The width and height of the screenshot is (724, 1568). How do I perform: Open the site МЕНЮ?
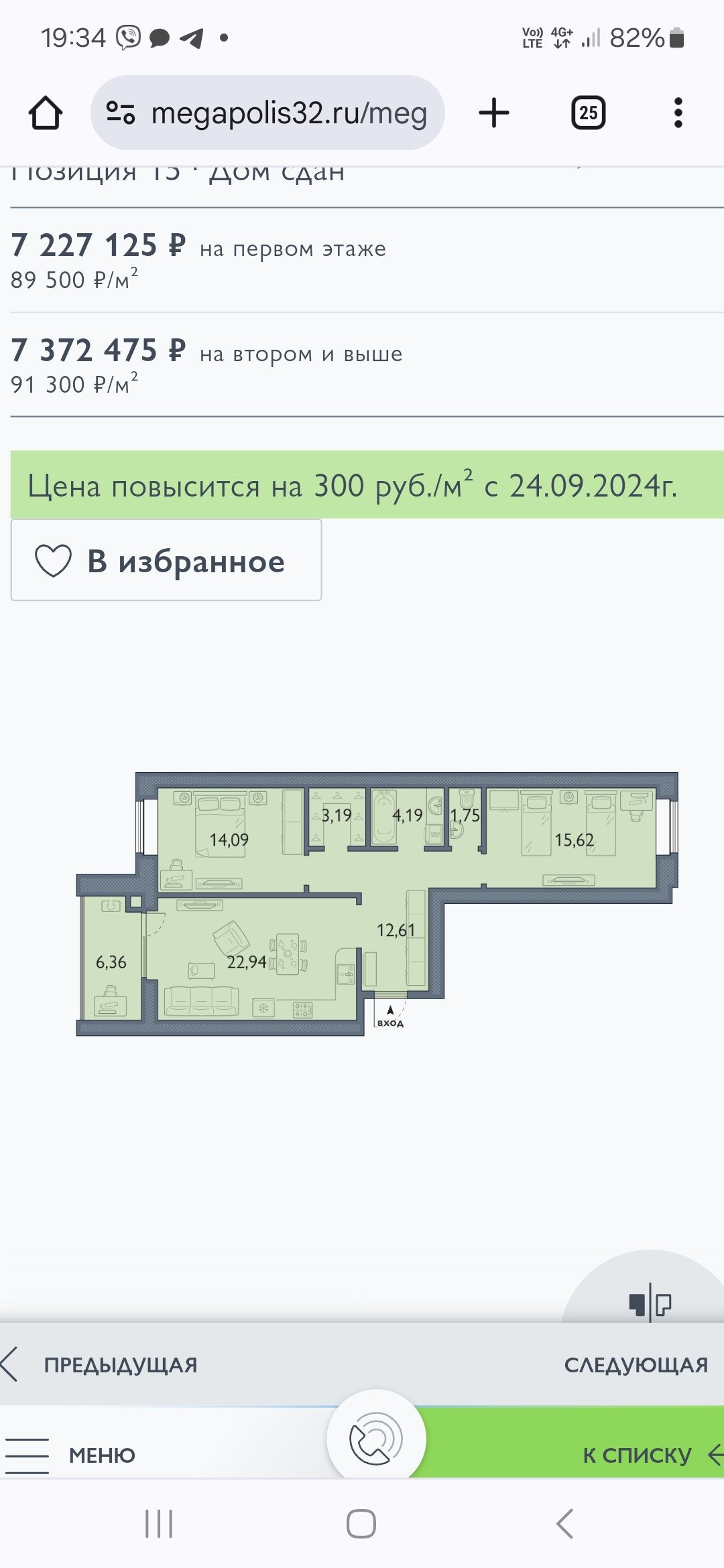[74, 1455]
